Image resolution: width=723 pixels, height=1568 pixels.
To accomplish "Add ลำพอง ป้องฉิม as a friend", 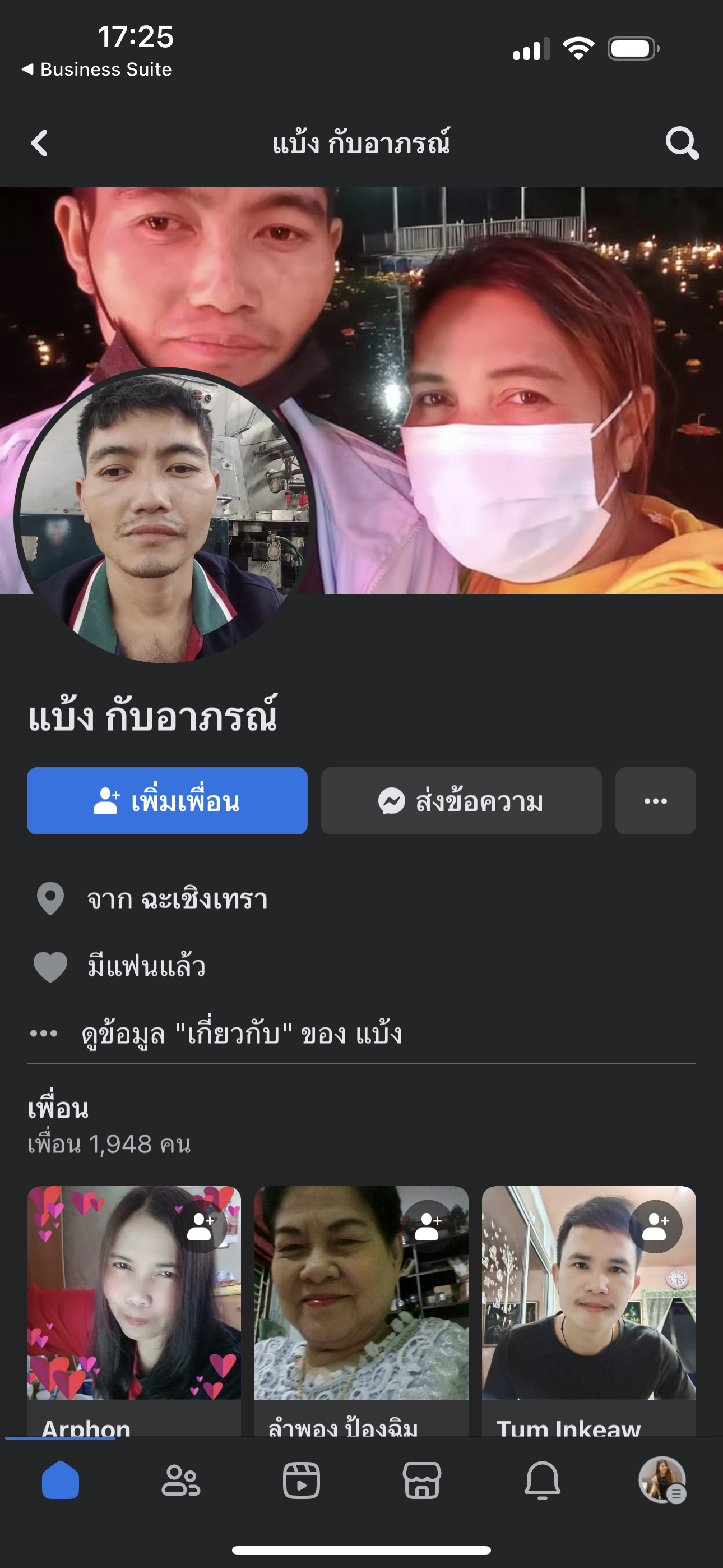I will 428,1226.
